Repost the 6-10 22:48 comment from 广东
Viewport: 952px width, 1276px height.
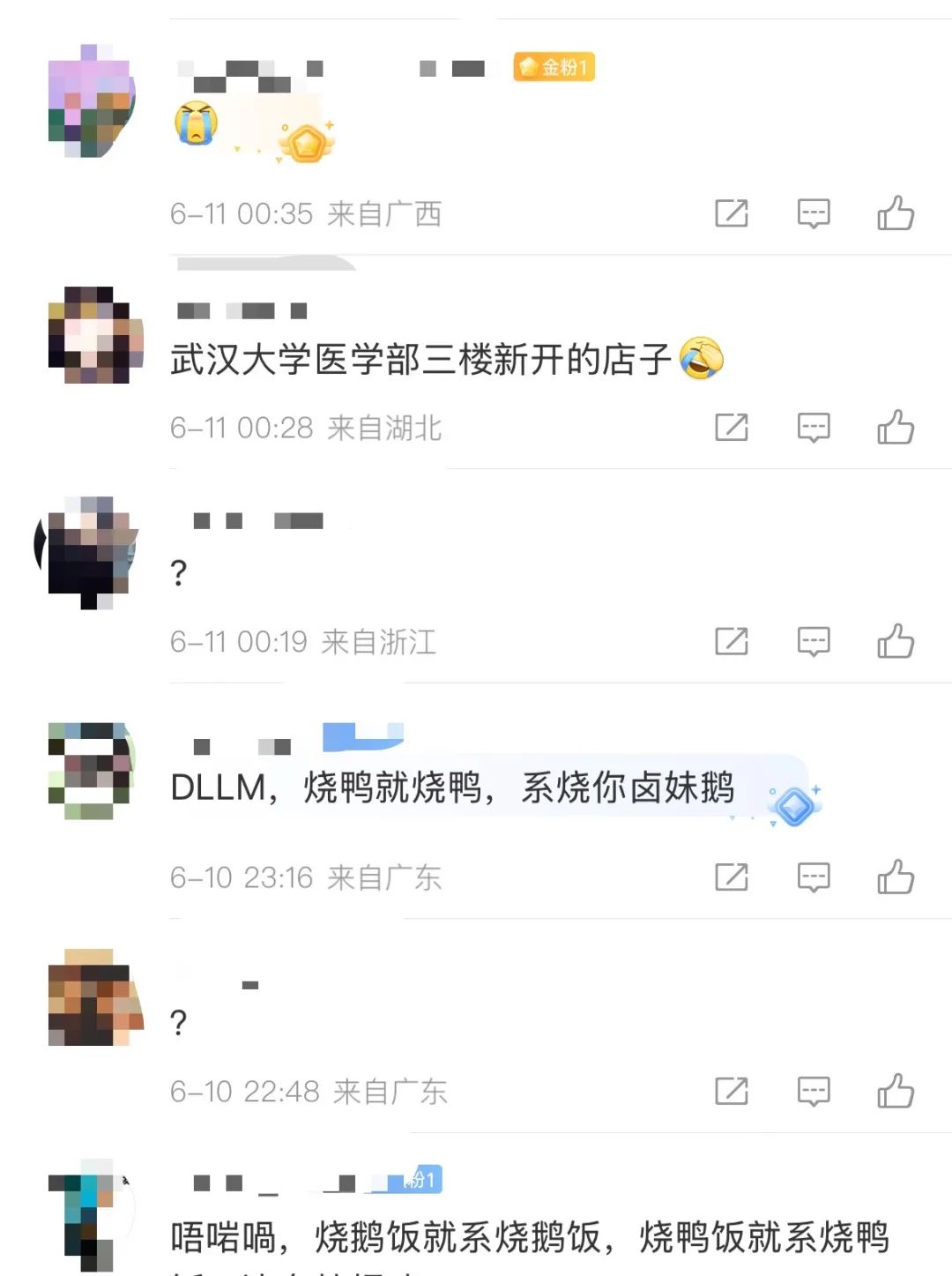pos(732,1092)
